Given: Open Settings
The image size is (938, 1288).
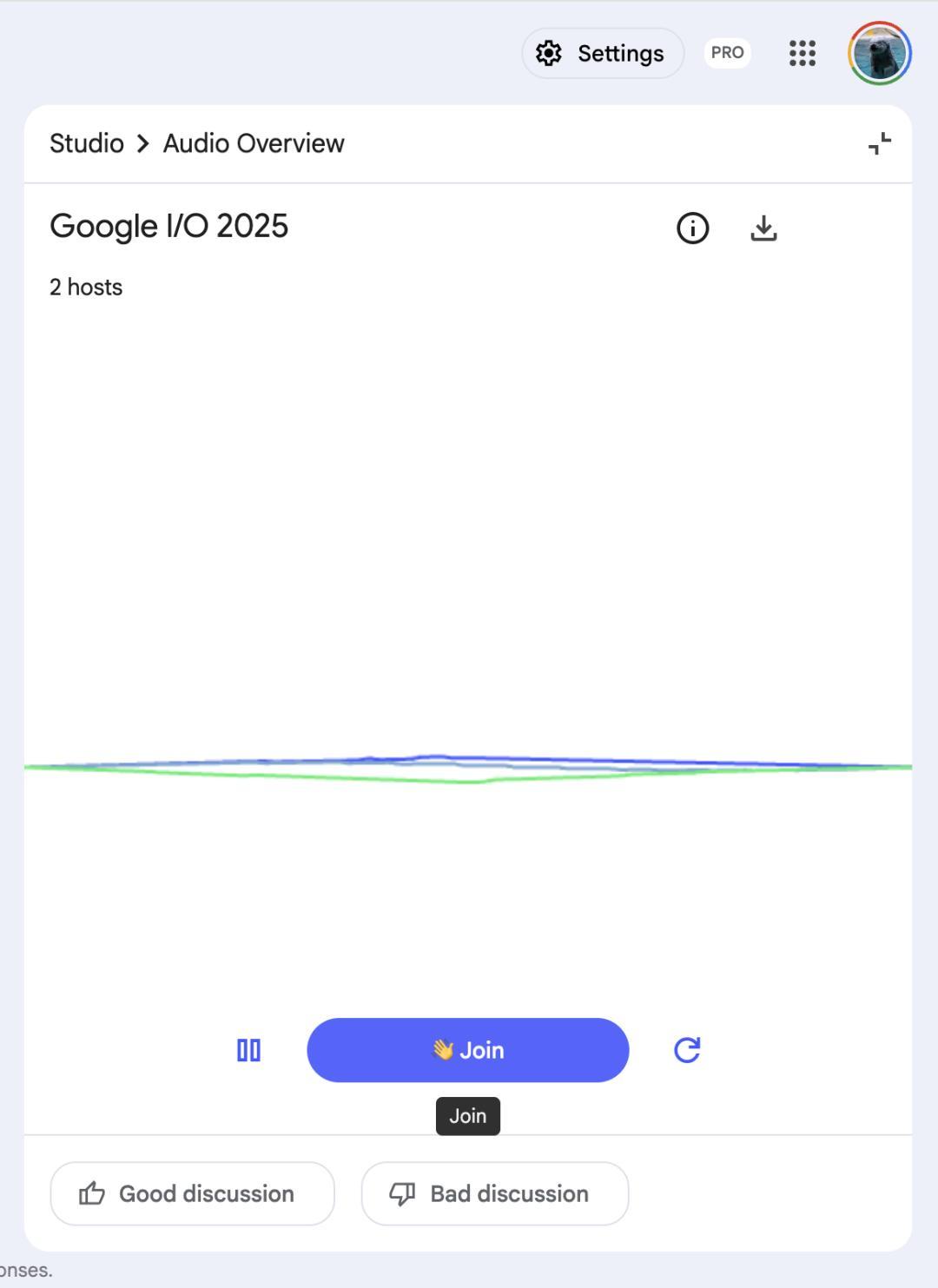Looking at the screenshot, I should (602, 54).
